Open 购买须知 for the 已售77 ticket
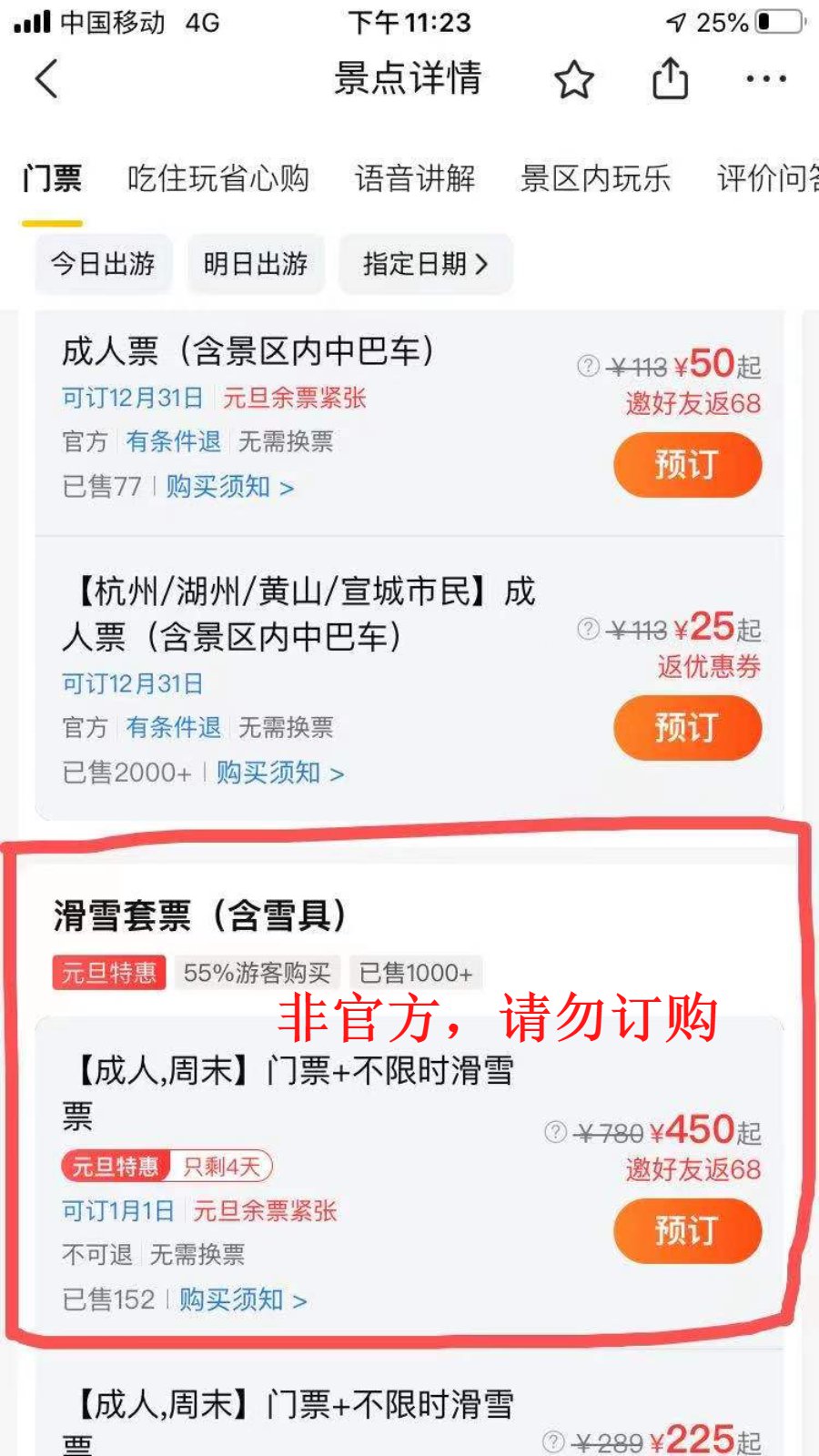The image size is (819, 1456). tap(229, 487)
